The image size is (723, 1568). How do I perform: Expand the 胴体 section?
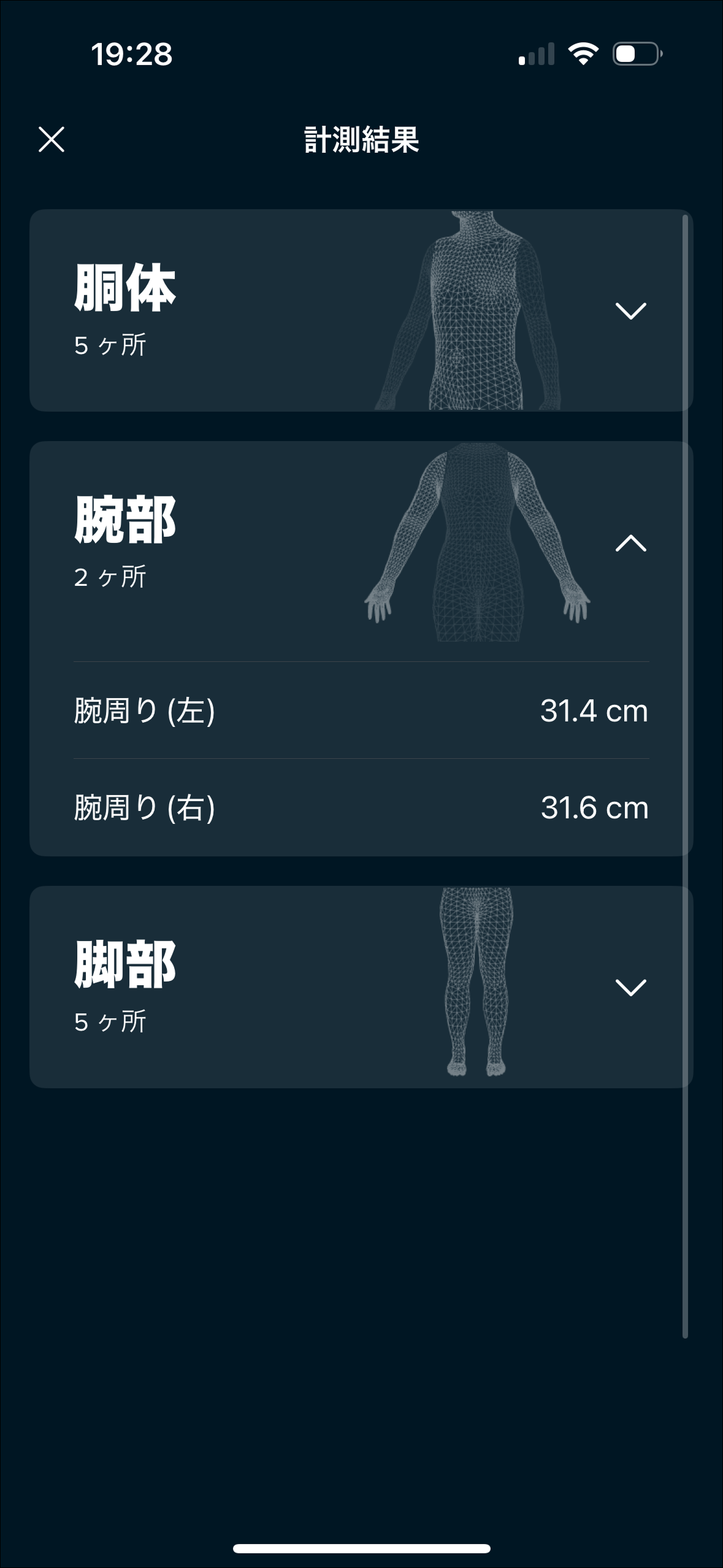pyautogui.click(x=630, y=310)
